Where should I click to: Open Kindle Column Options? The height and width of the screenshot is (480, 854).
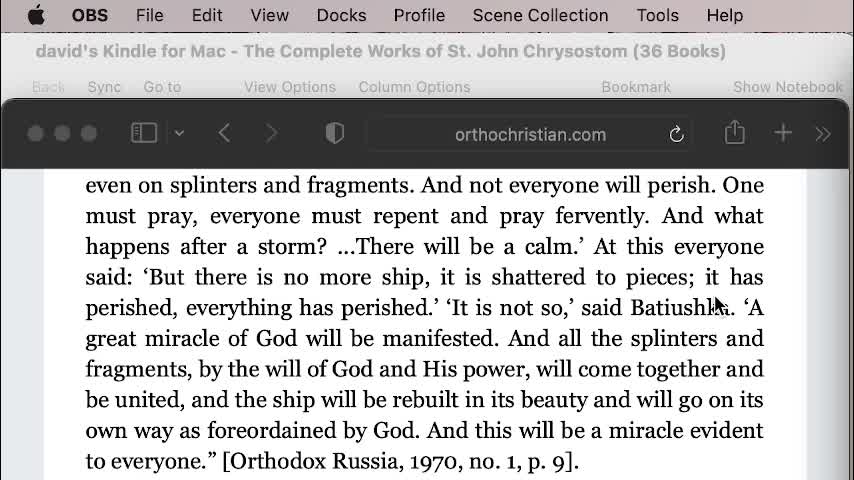[x=414, y=87]
